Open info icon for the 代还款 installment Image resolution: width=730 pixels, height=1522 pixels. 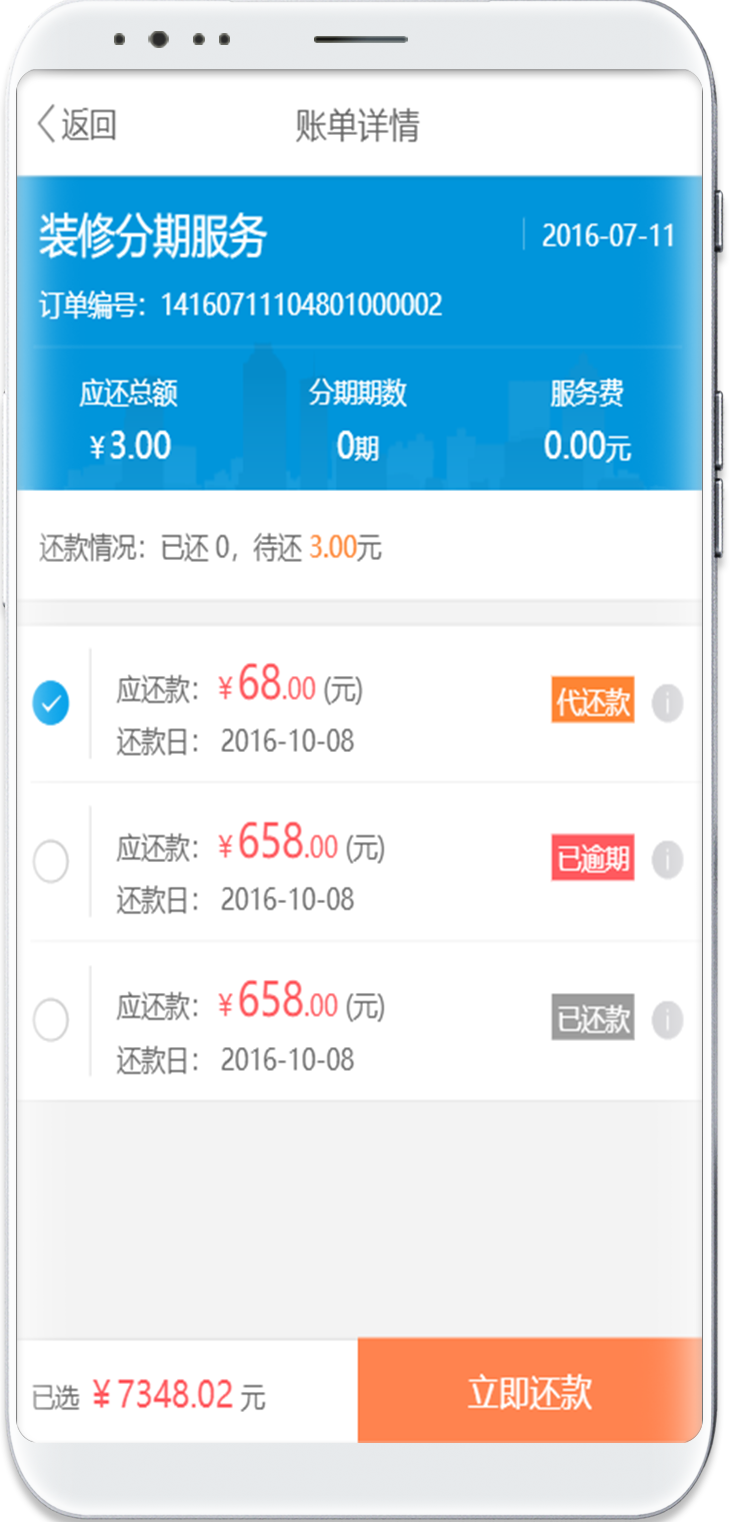[667, 703]
